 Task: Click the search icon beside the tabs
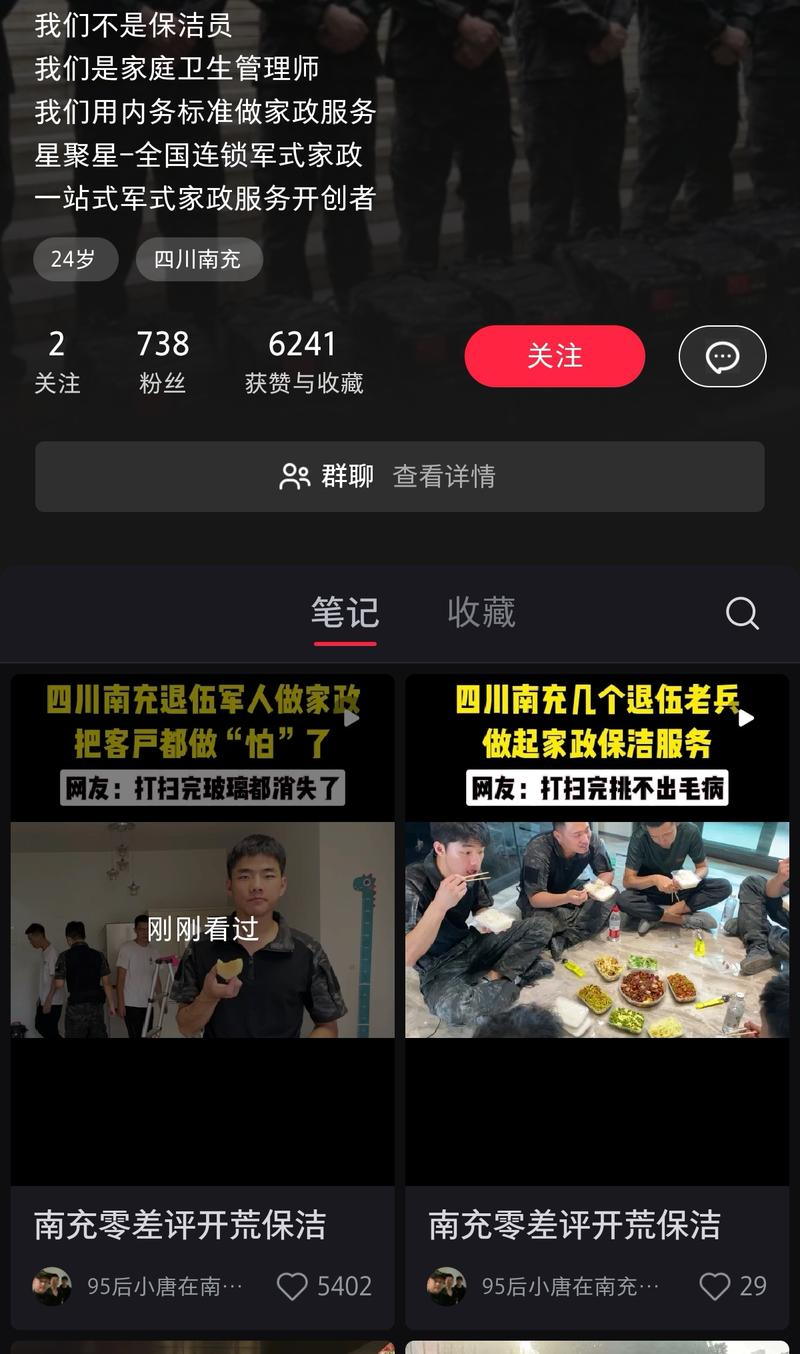pyautogui.click(x=742, y=614)
